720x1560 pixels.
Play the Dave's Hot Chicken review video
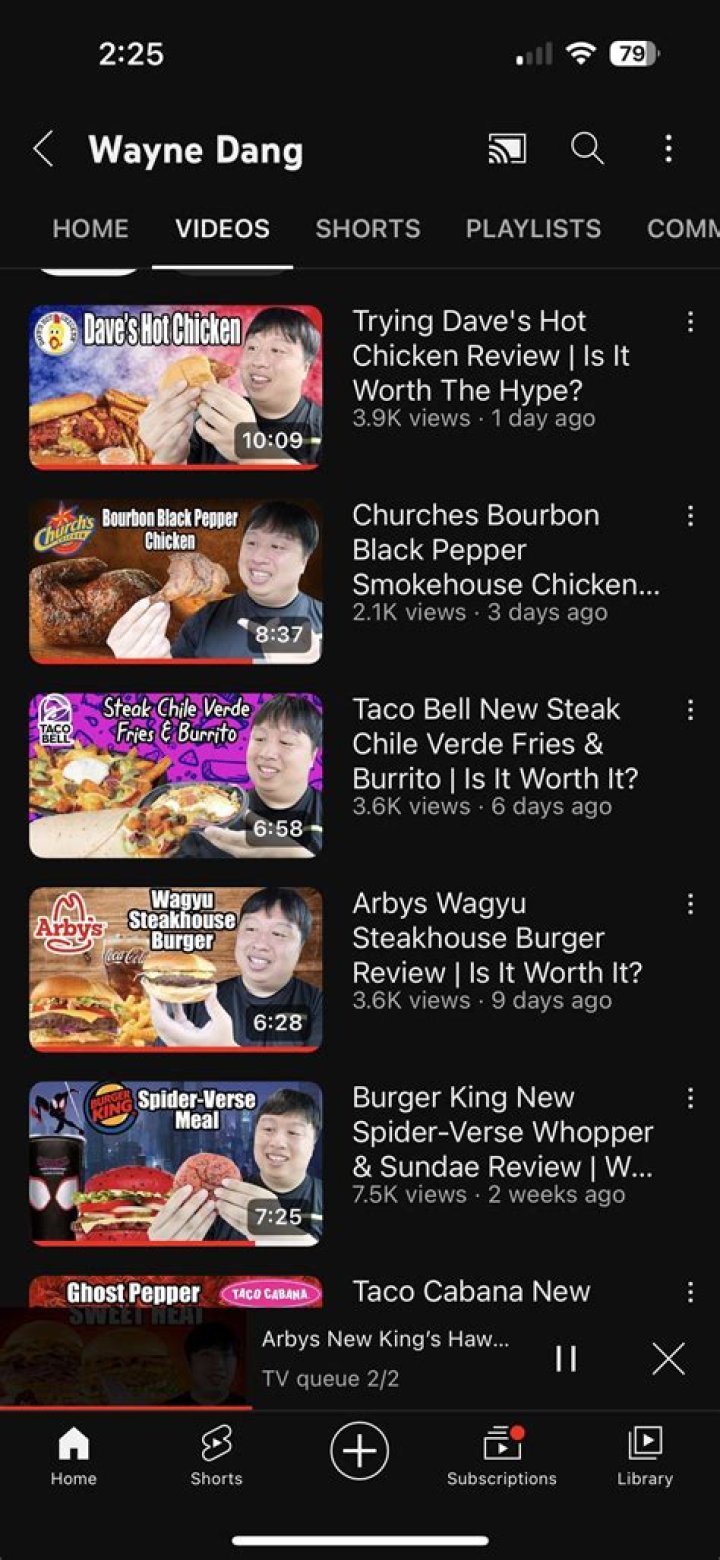click(x=176, y=387)
